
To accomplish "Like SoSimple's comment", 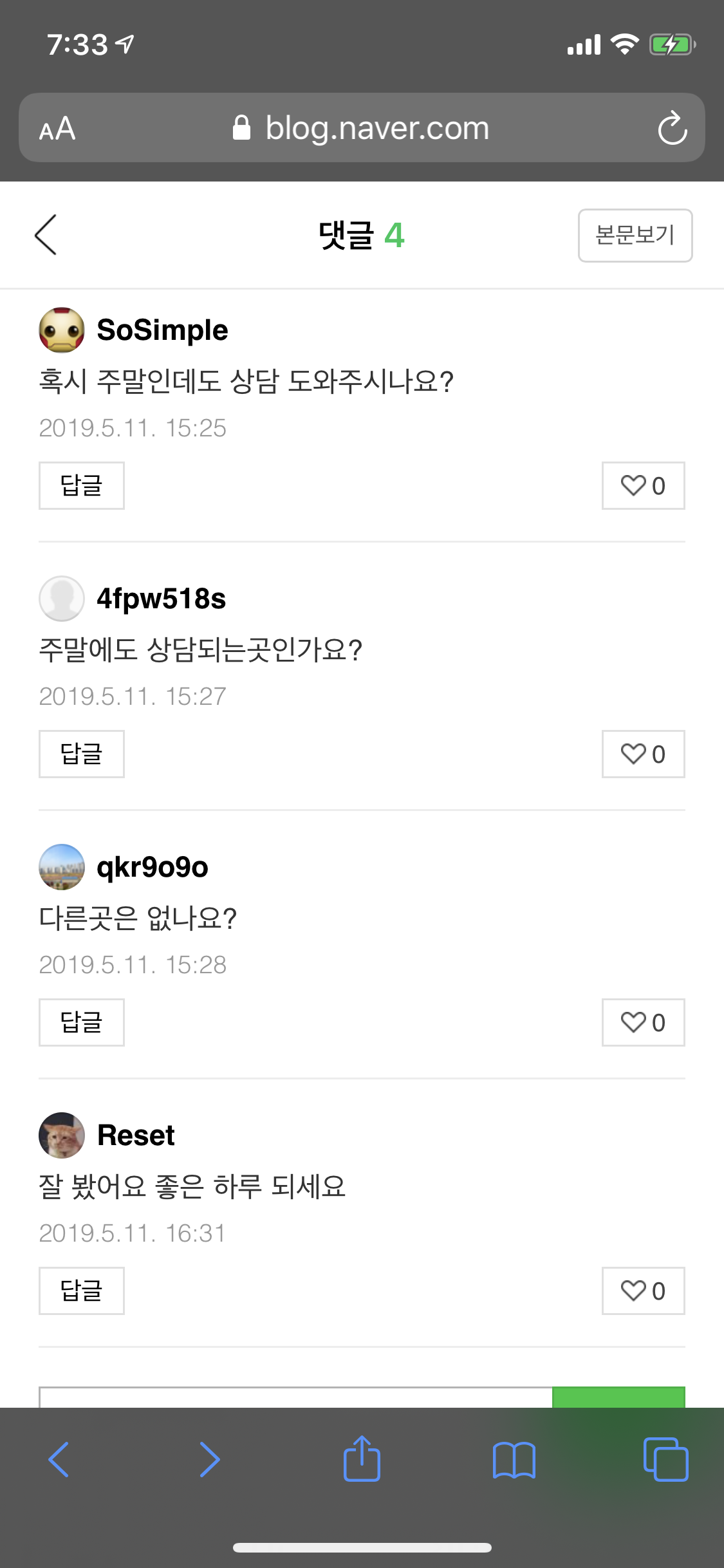I will (643, 485).
